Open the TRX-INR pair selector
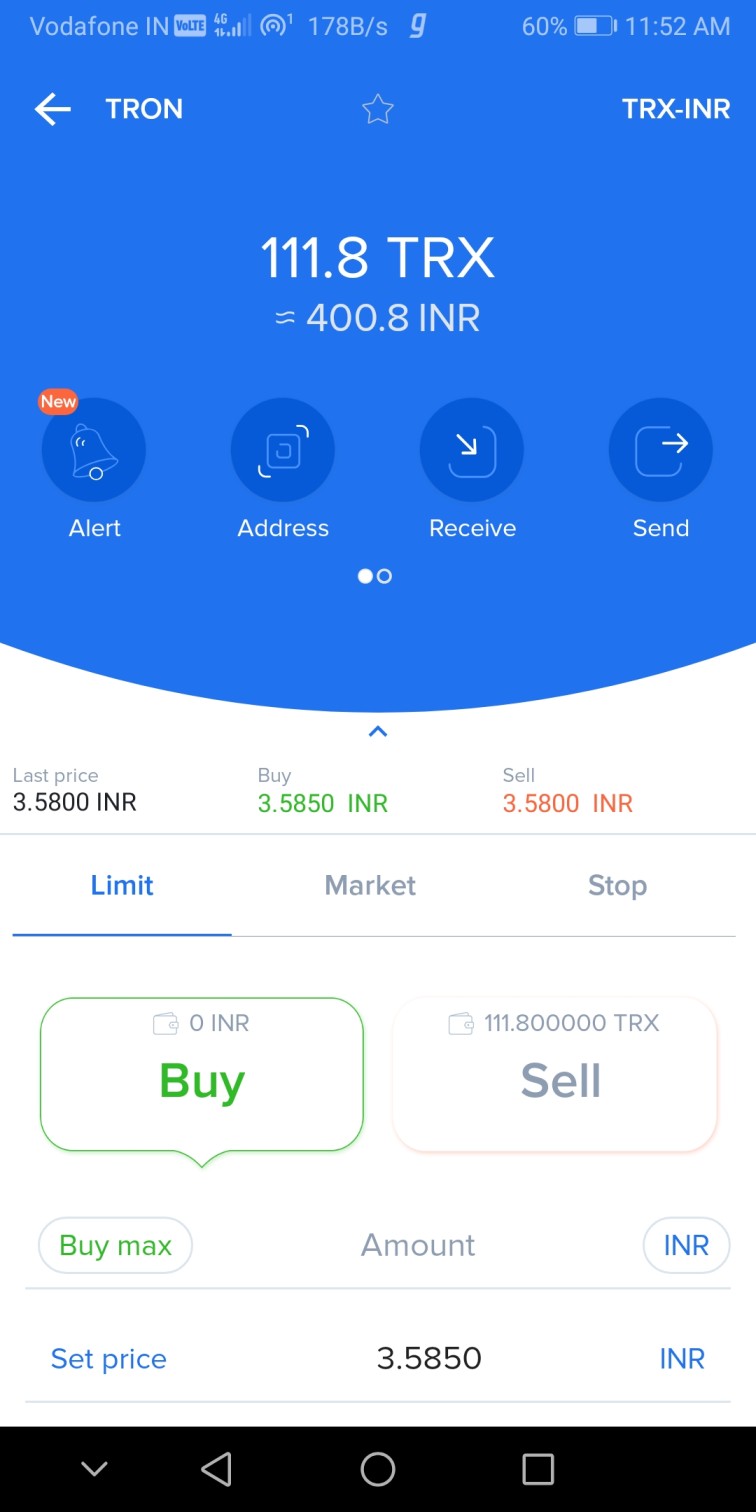The height and width of the screenshot is (1512, 756). coord(676,109)
